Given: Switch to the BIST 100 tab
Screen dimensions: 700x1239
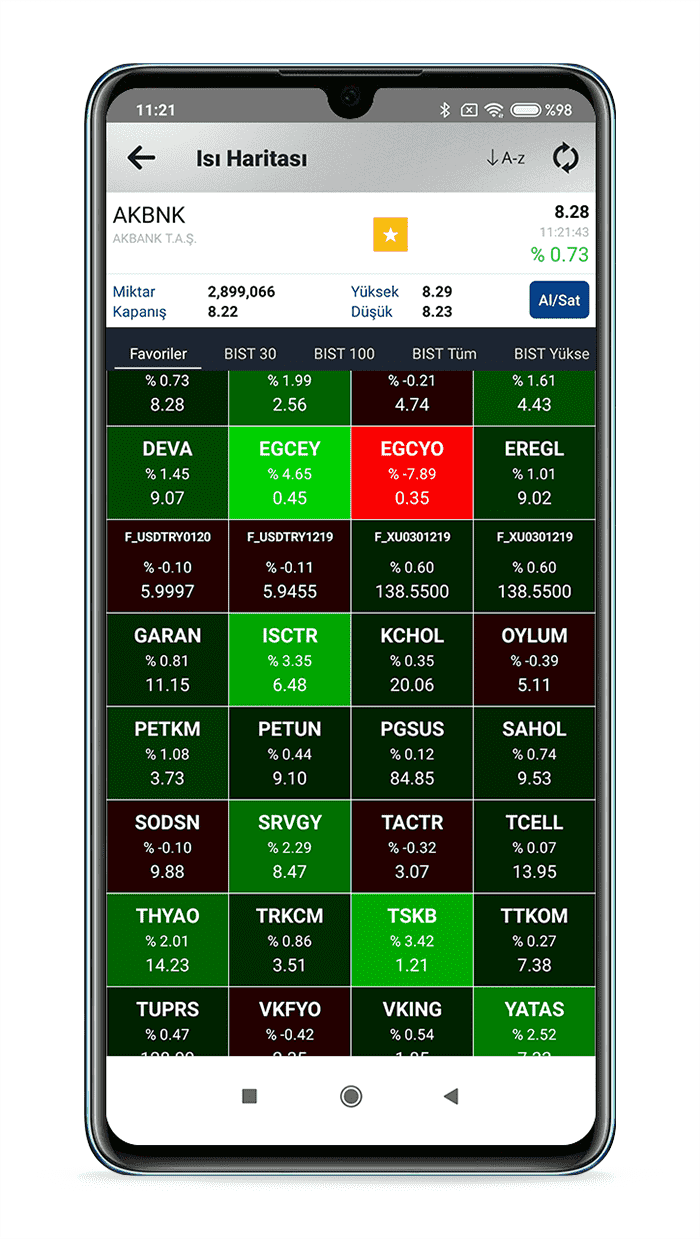Looking at the screenshot, I should (344, 354).
